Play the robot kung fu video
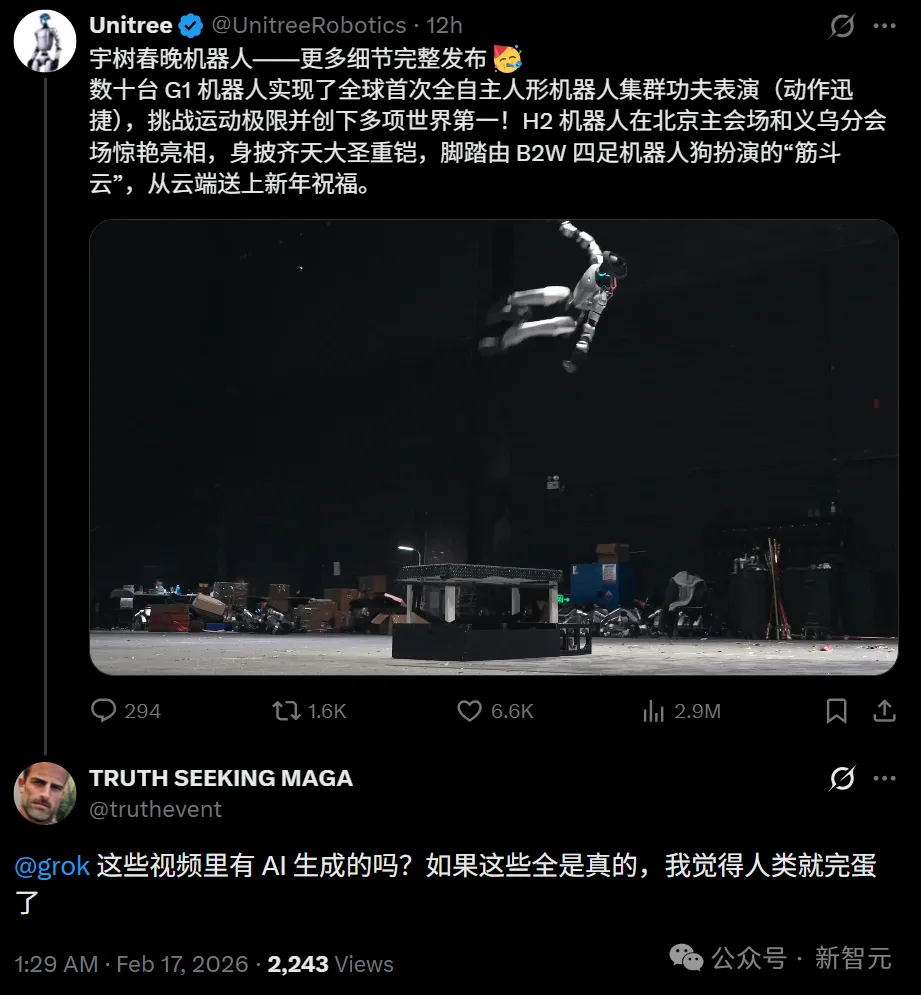The height and width of the screenshot is (995, 921). pos(494,447)
